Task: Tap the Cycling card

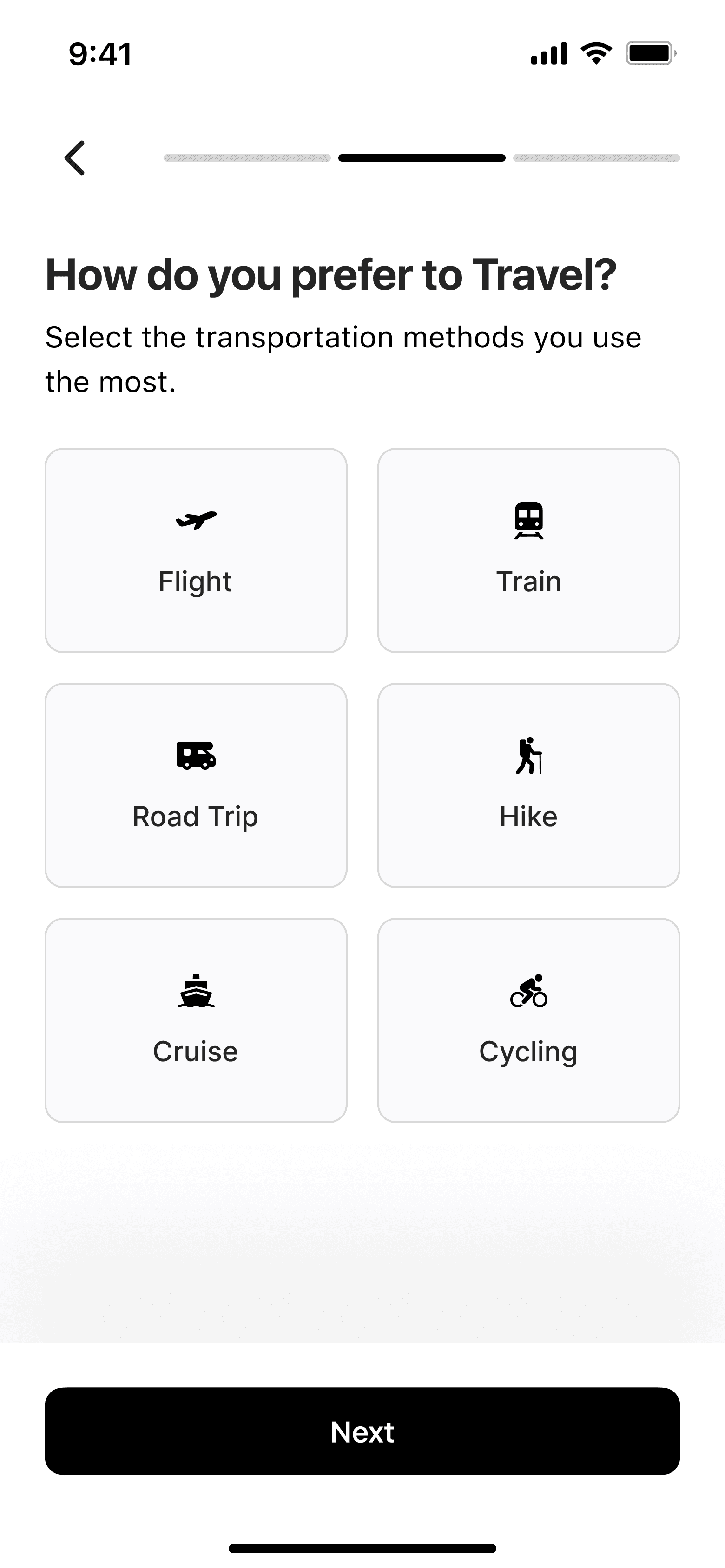Action: pos(528,1020)
